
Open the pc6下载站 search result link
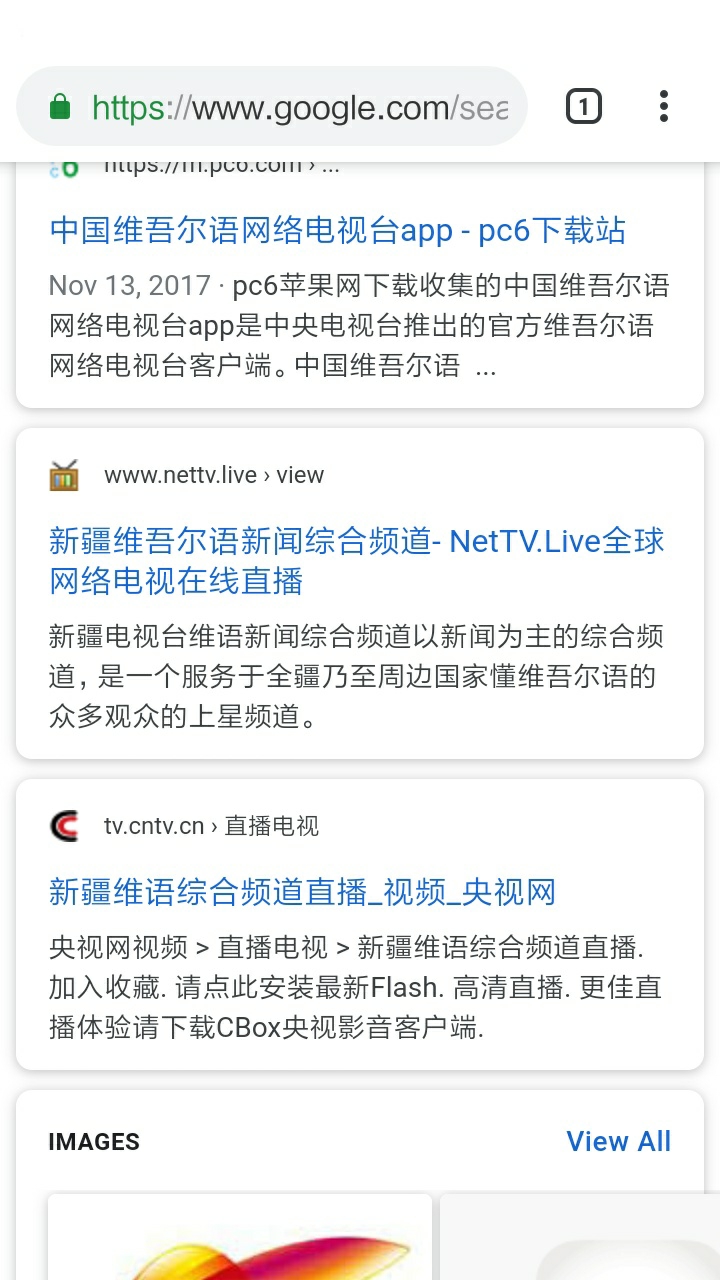click(x=337, y=231)
